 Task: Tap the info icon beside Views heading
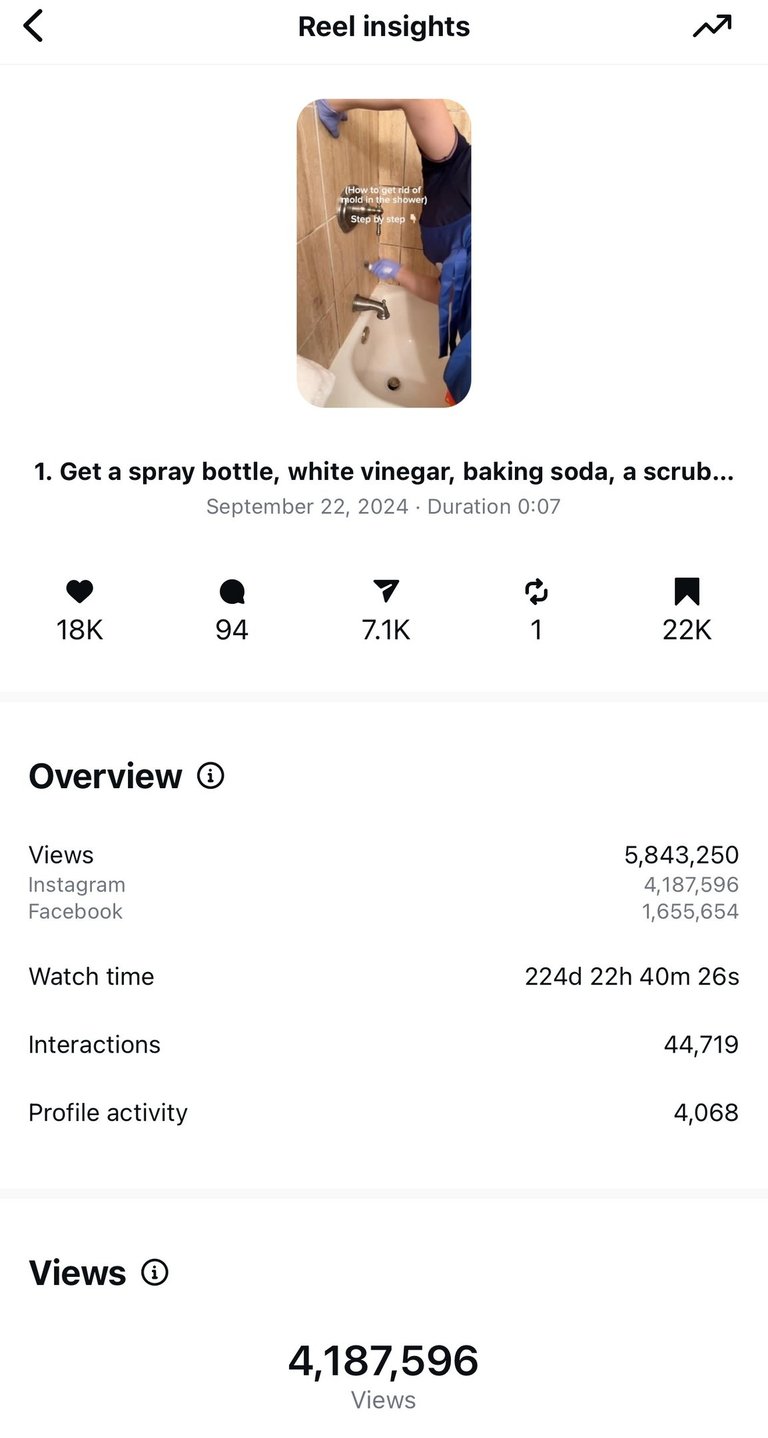(154, 1272)
